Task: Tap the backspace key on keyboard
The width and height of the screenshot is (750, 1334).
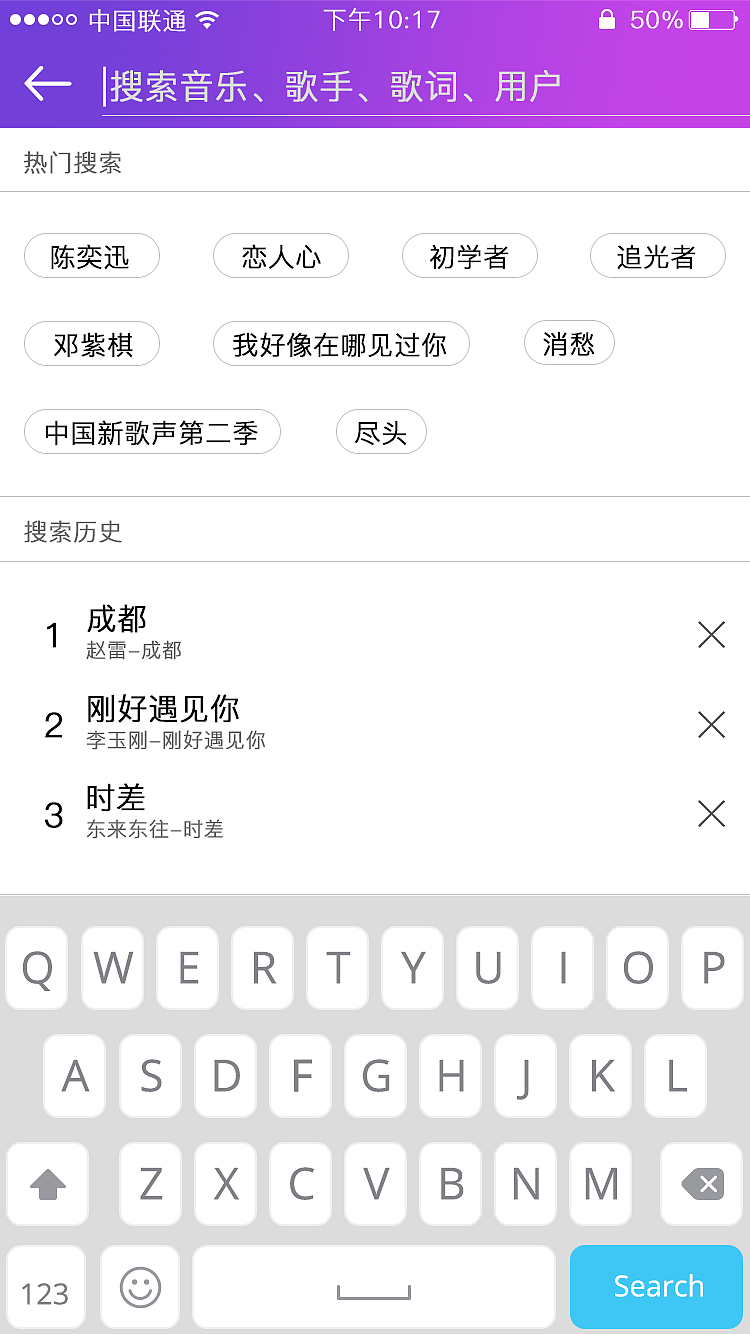Action: [x=700, y=1184]
